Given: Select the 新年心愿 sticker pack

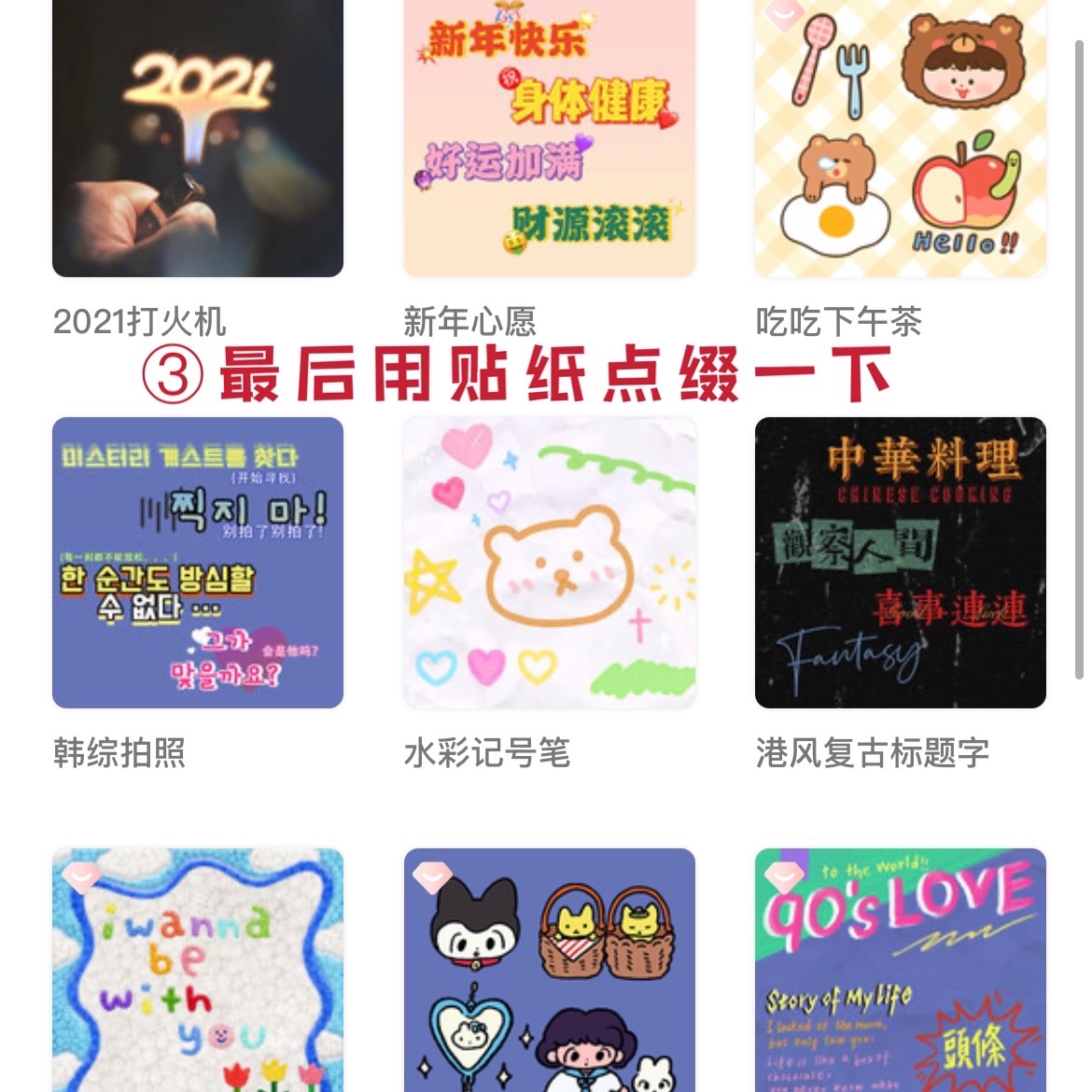Looking at the screenshot, I should [549, 138].
